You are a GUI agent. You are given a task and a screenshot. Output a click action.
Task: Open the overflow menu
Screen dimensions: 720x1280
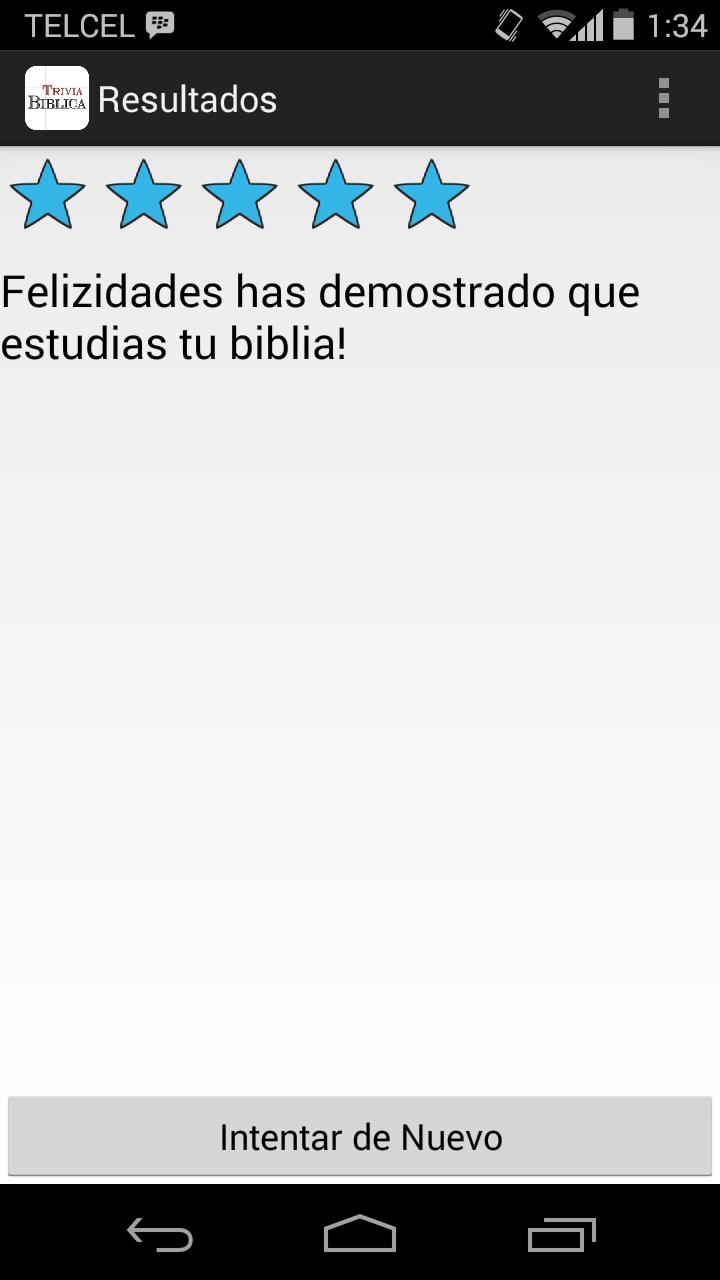pos(664,99)
